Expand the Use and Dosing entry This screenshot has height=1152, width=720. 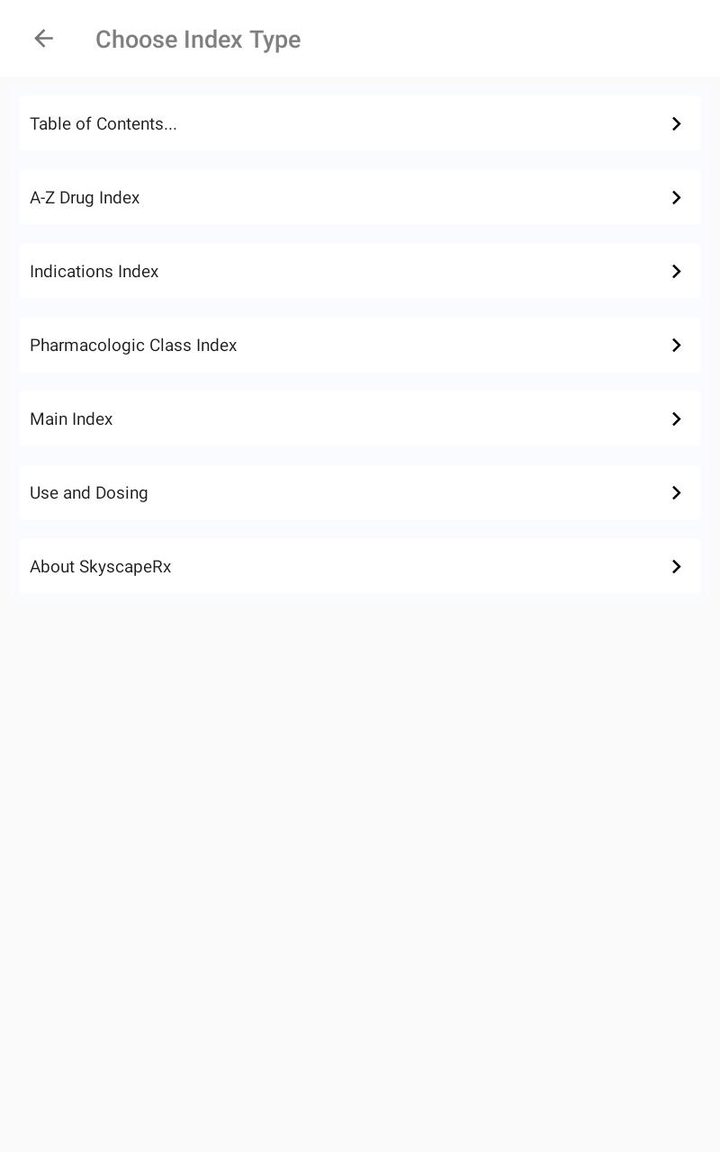(x=360, y=492)
